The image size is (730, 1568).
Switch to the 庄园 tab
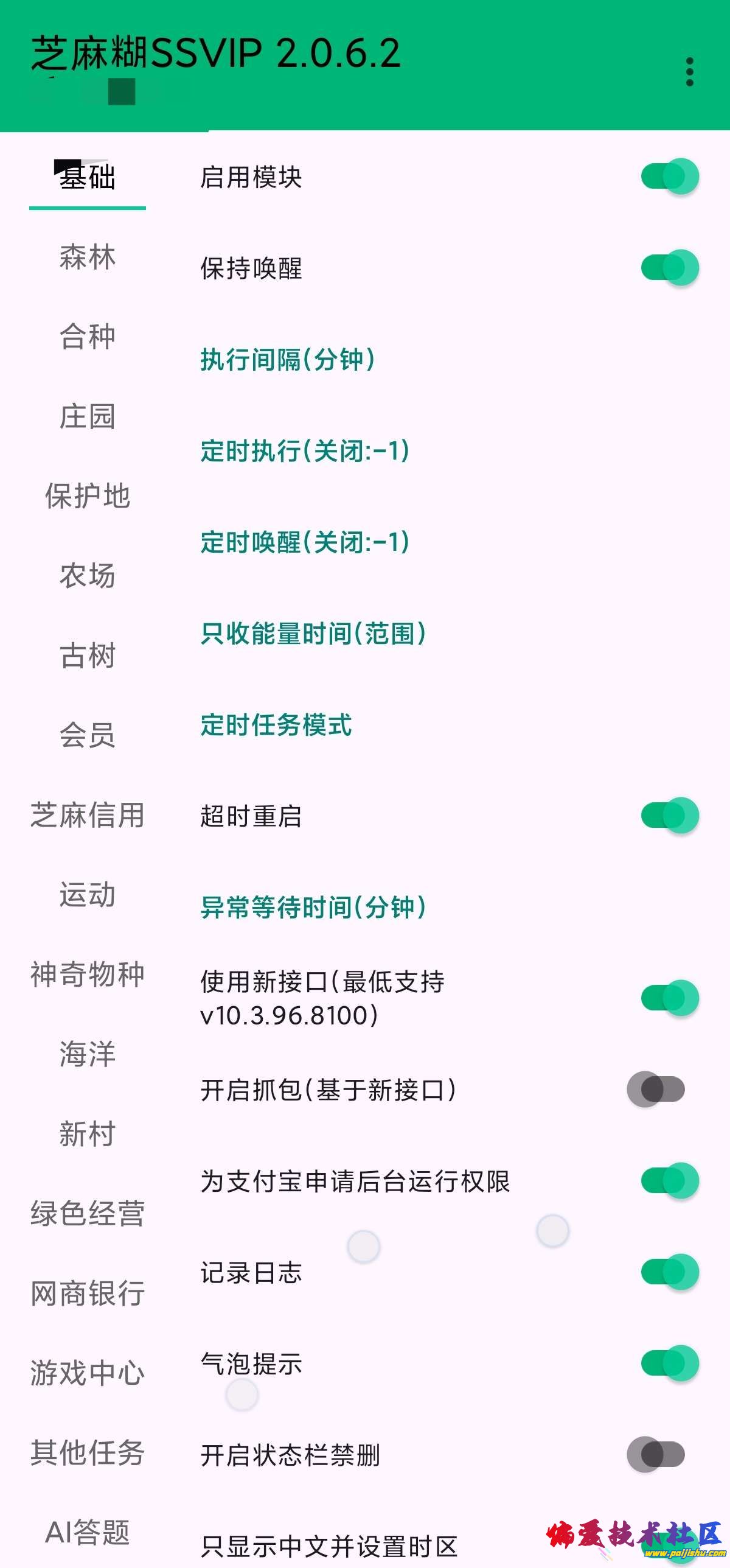[x=87, y=416]
